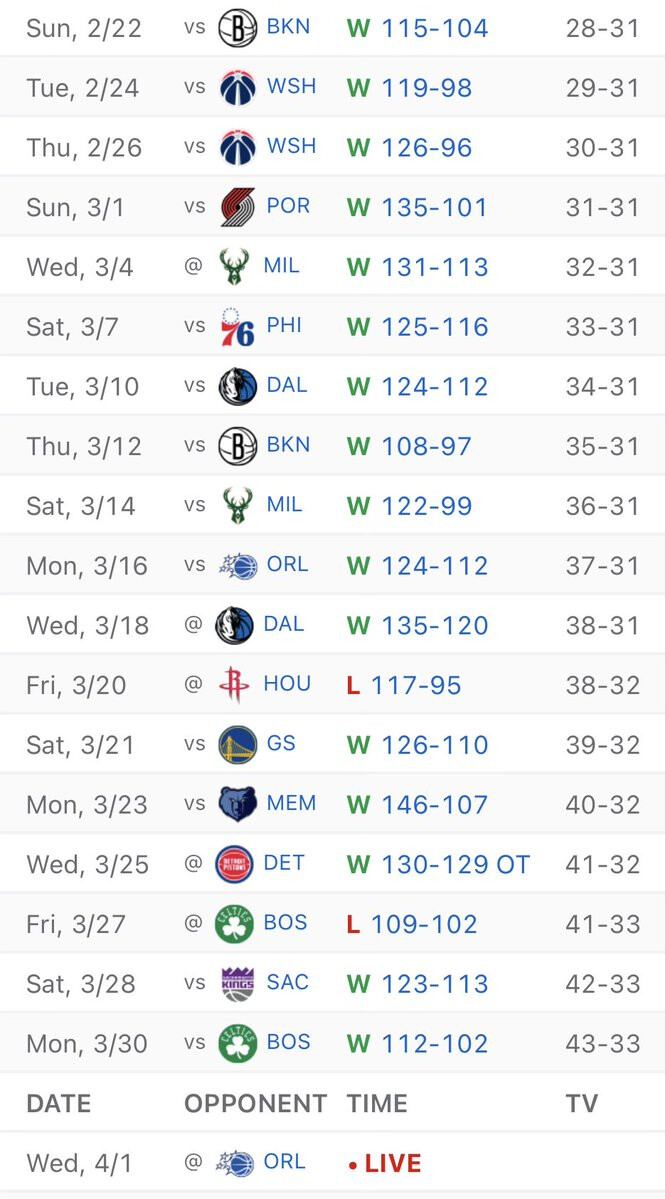
Task: Open the W 135-101 game result
Action: point(417,207)
